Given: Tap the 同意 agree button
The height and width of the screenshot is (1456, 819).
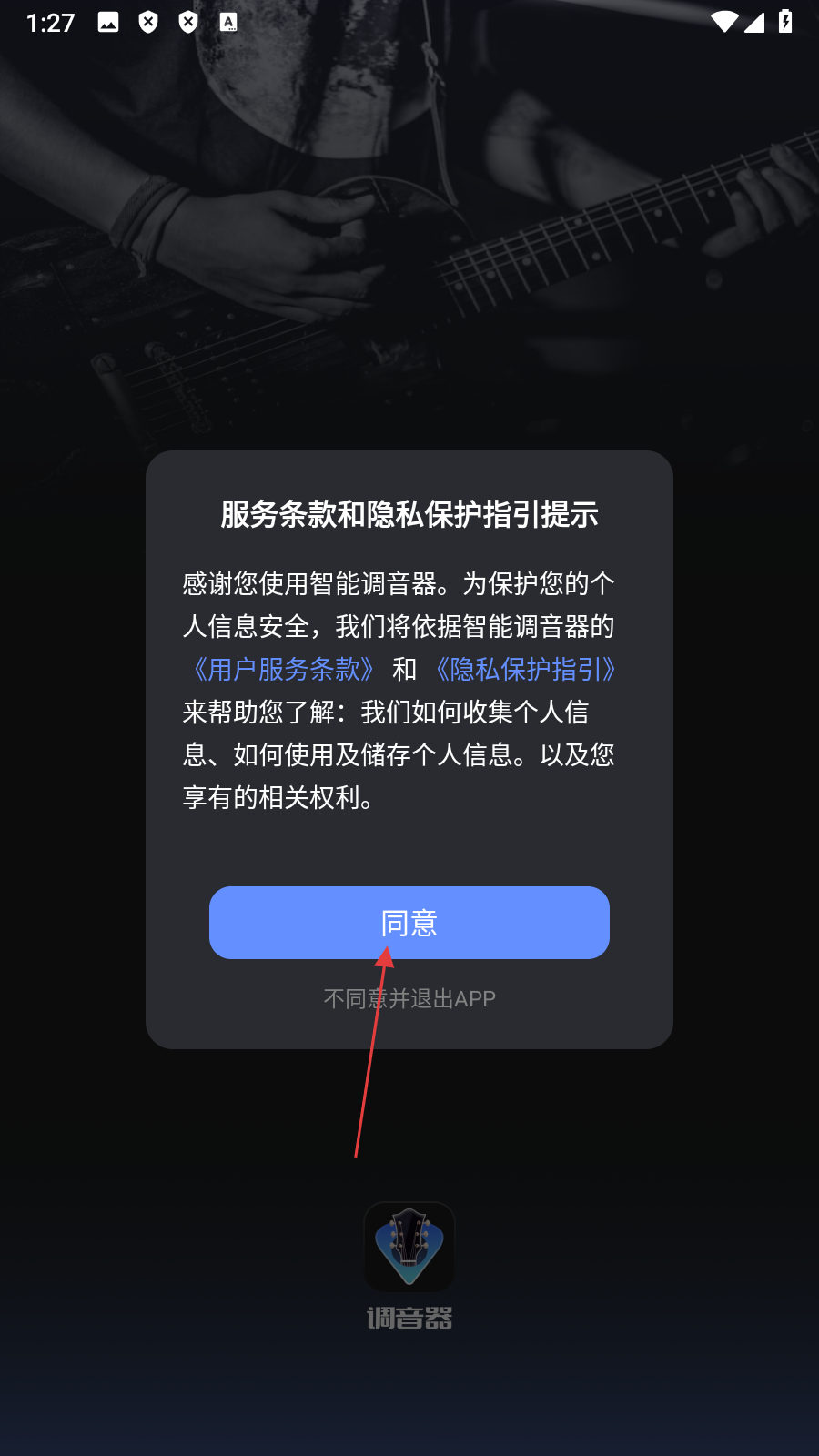Looking at the screenshot, I should tap(409, 923).
